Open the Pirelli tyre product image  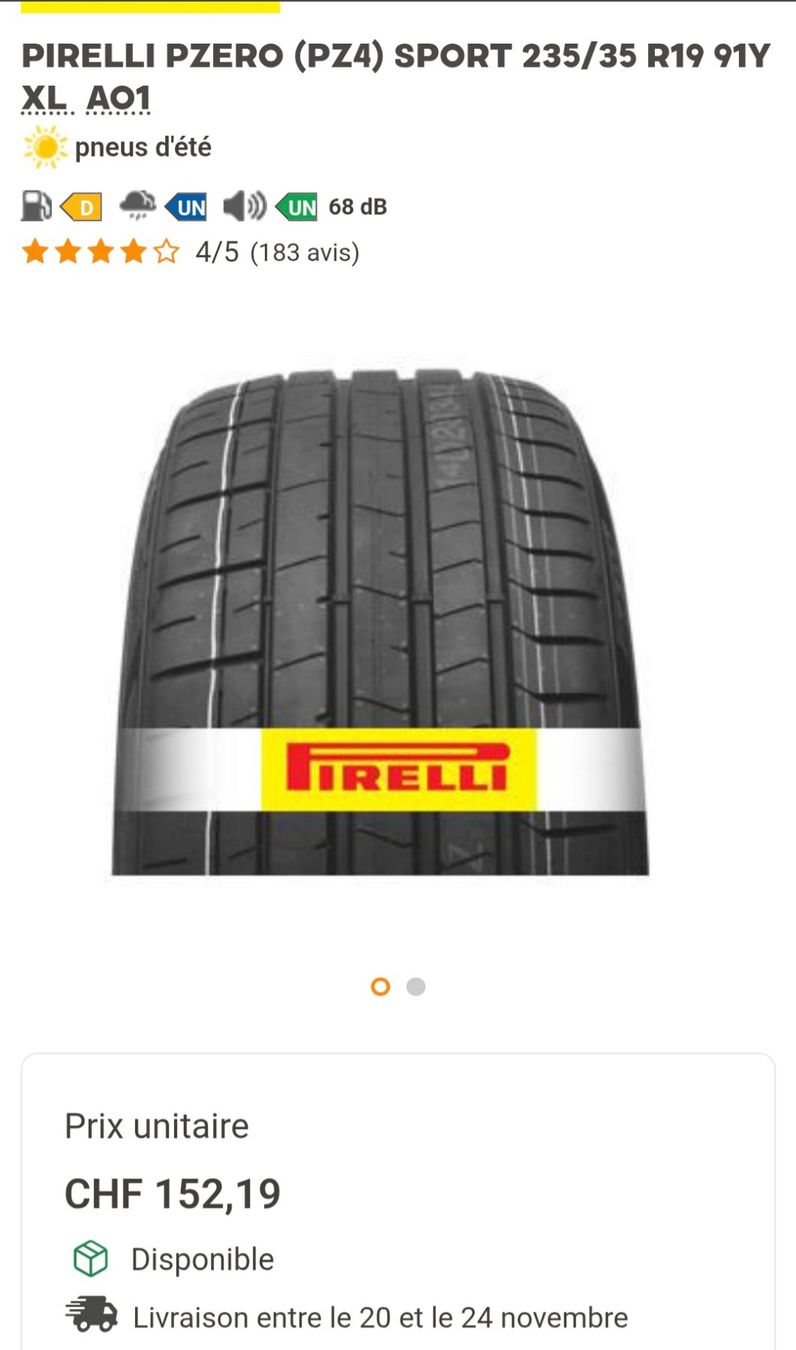pyautogui.click(x=380, y=620)
